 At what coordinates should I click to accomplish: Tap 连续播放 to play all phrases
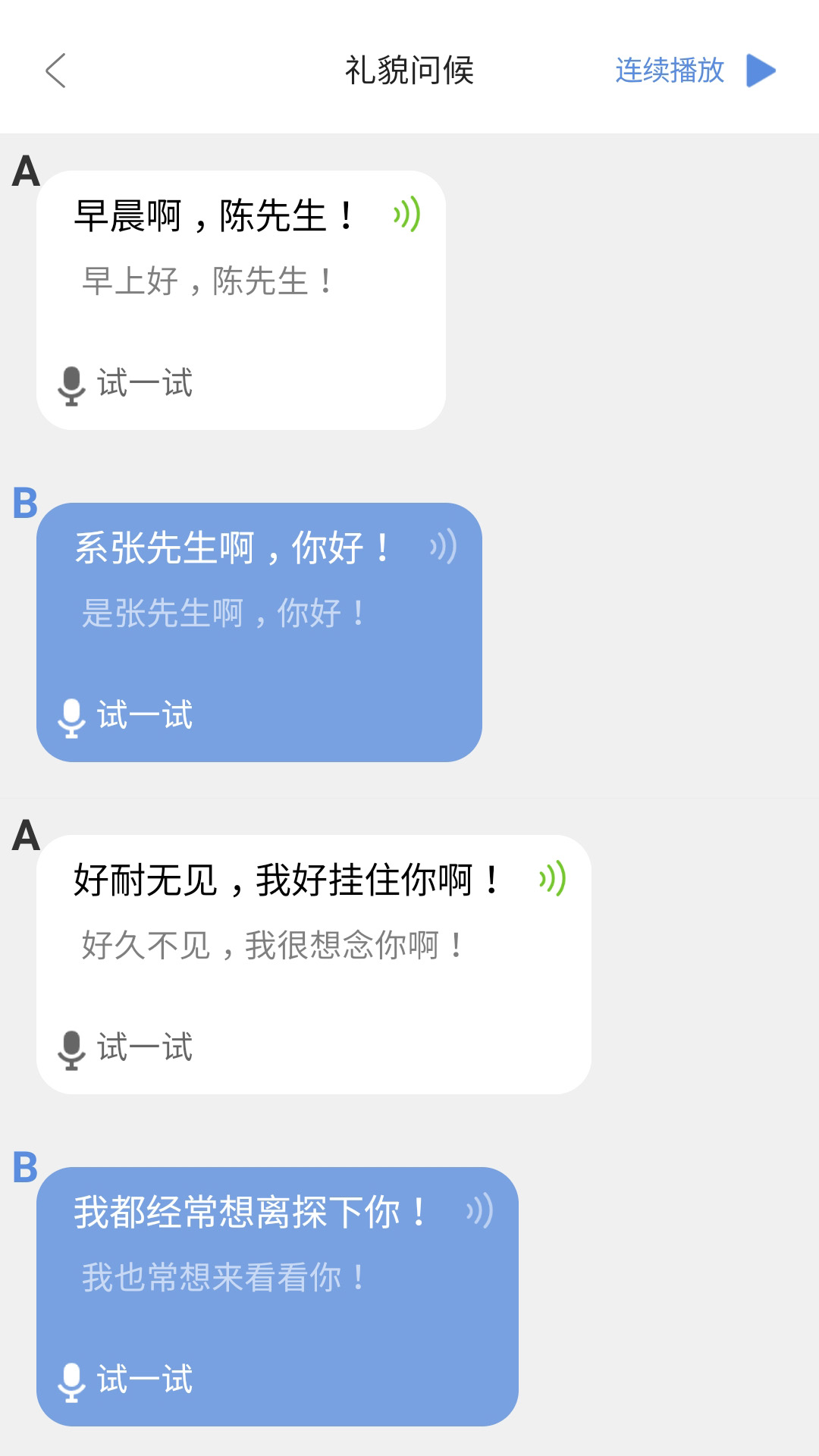[x=670, y=71]
